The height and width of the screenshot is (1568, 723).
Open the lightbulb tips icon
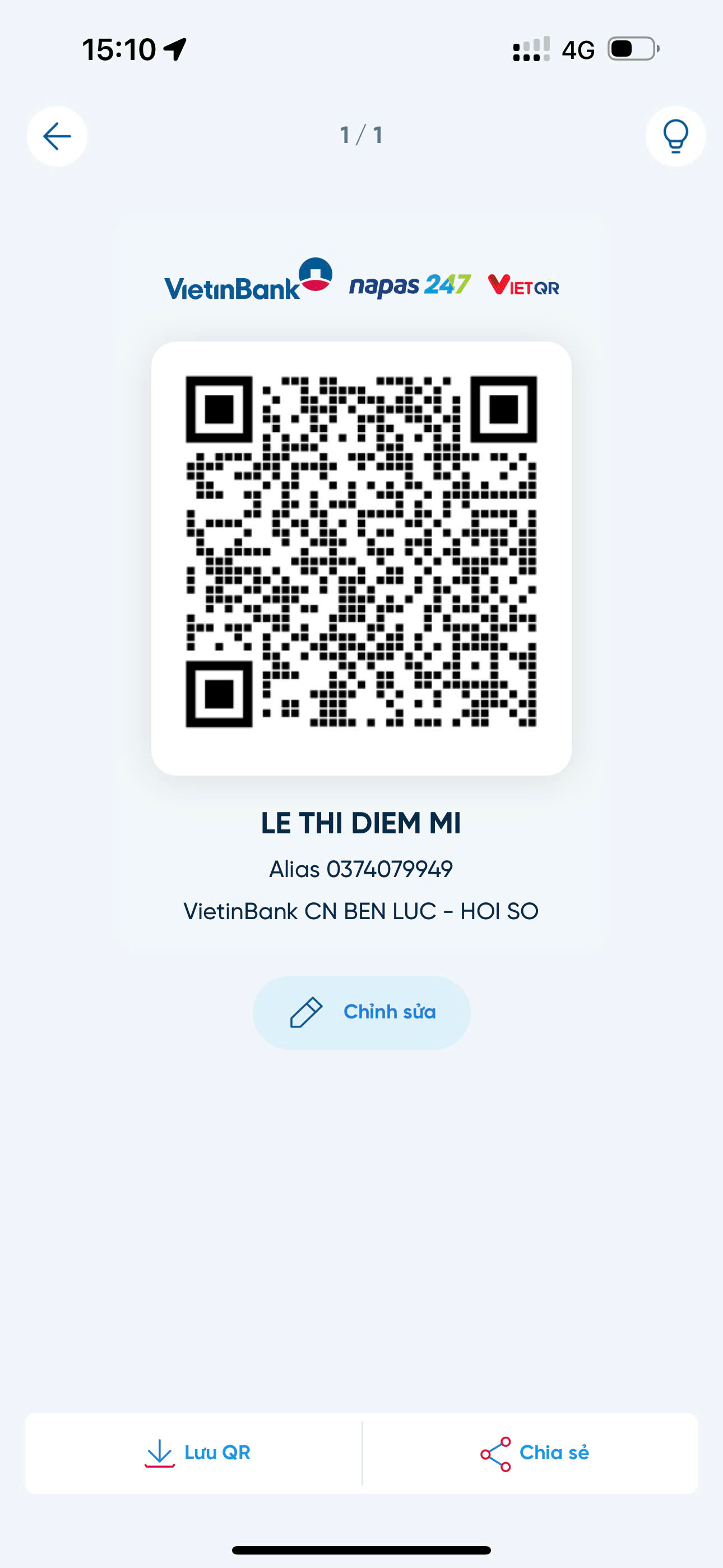point(675,136)
